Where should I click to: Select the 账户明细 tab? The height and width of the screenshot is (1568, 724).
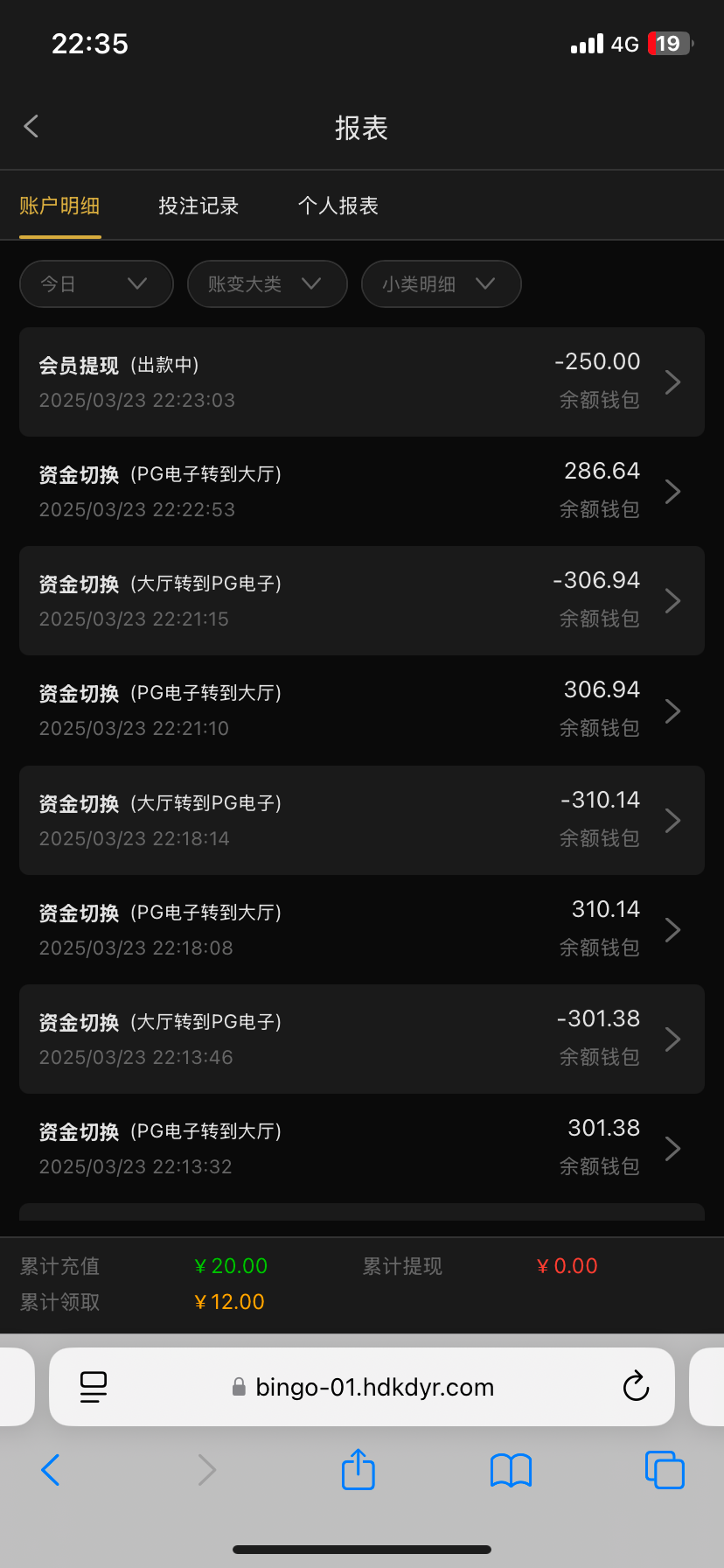59,206
